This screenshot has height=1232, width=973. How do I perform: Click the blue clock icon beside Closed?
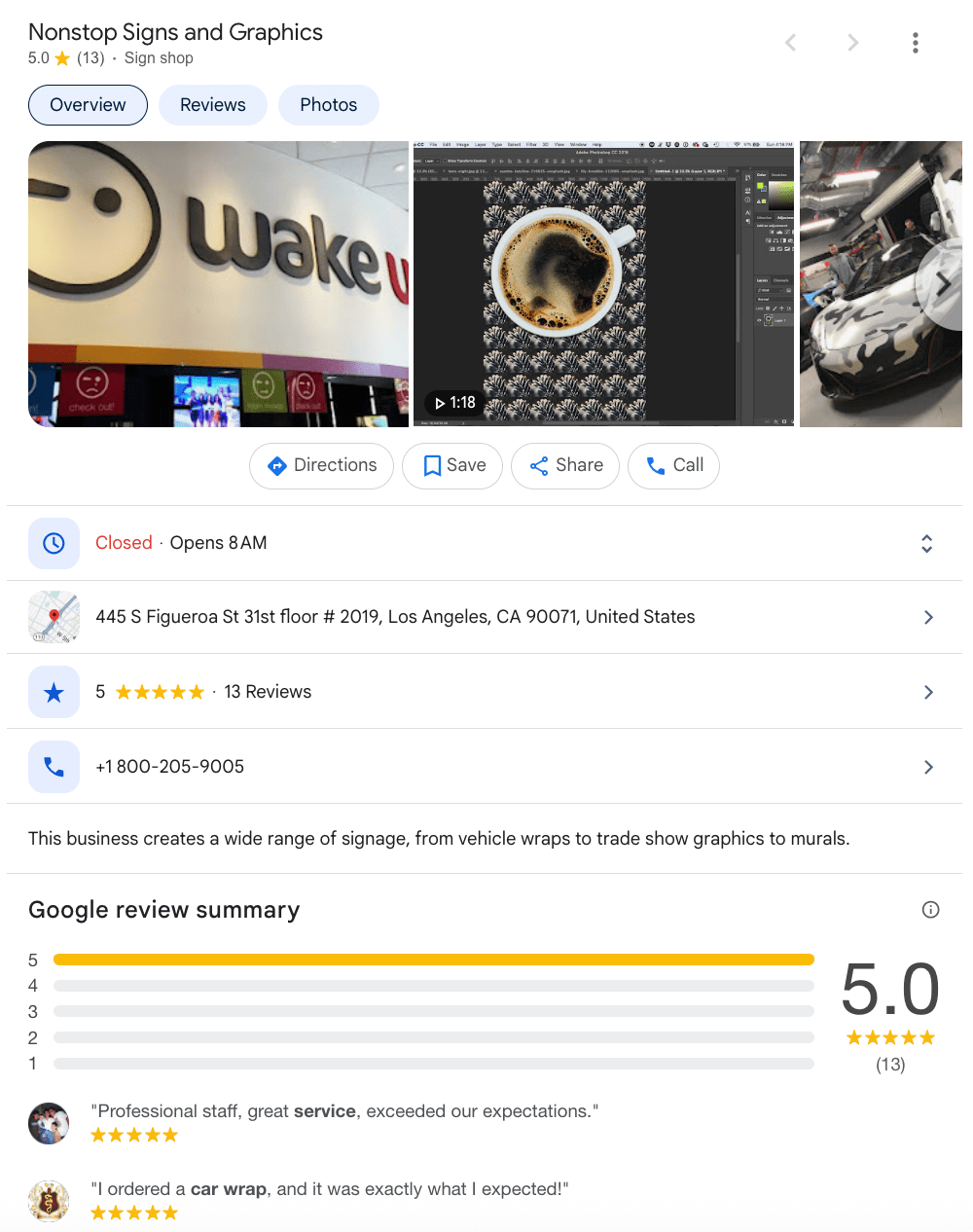(54, 543)
